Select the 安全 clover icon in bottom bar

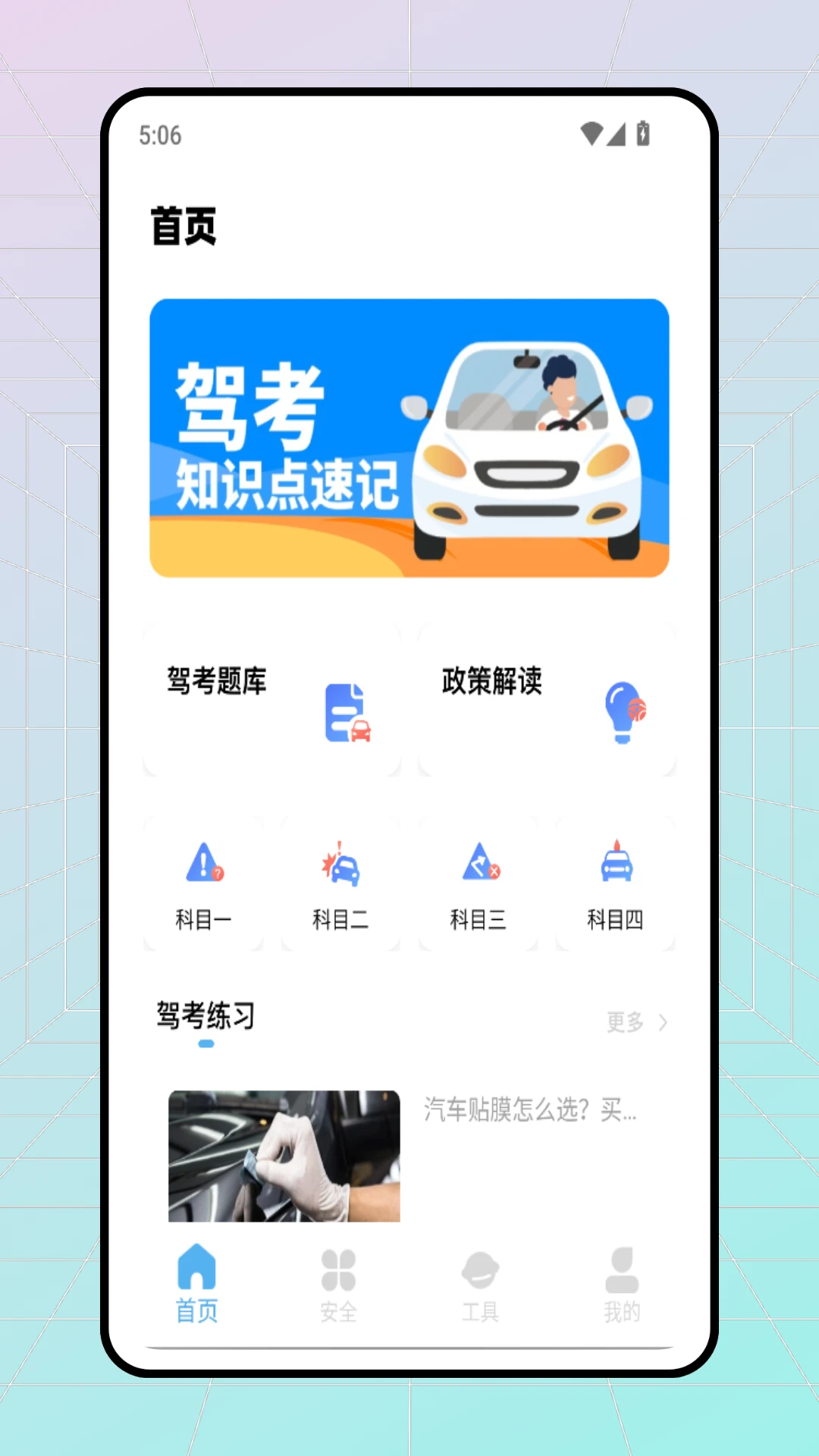[x=339, y=1269]
